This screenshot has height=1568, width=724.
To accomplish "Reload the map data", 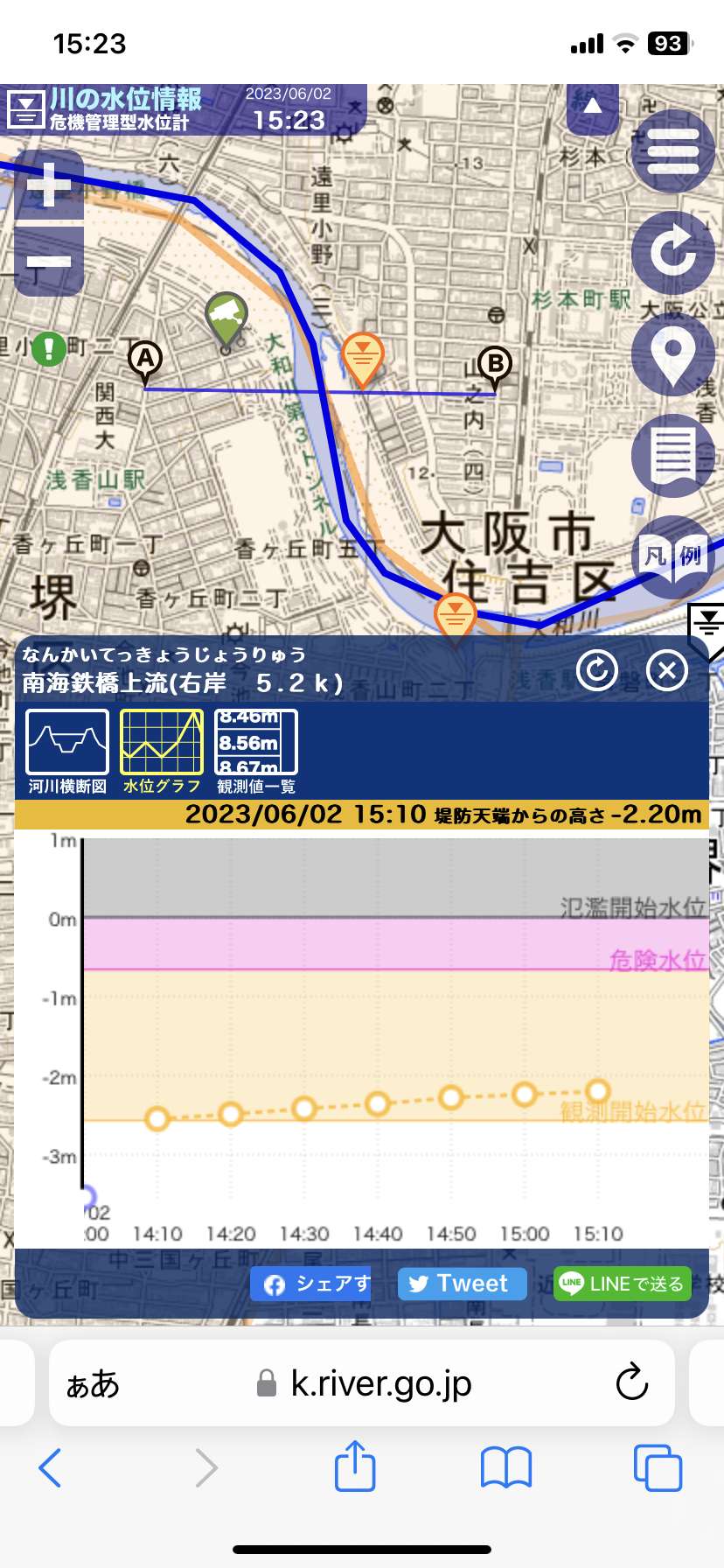I will (673, 252).
